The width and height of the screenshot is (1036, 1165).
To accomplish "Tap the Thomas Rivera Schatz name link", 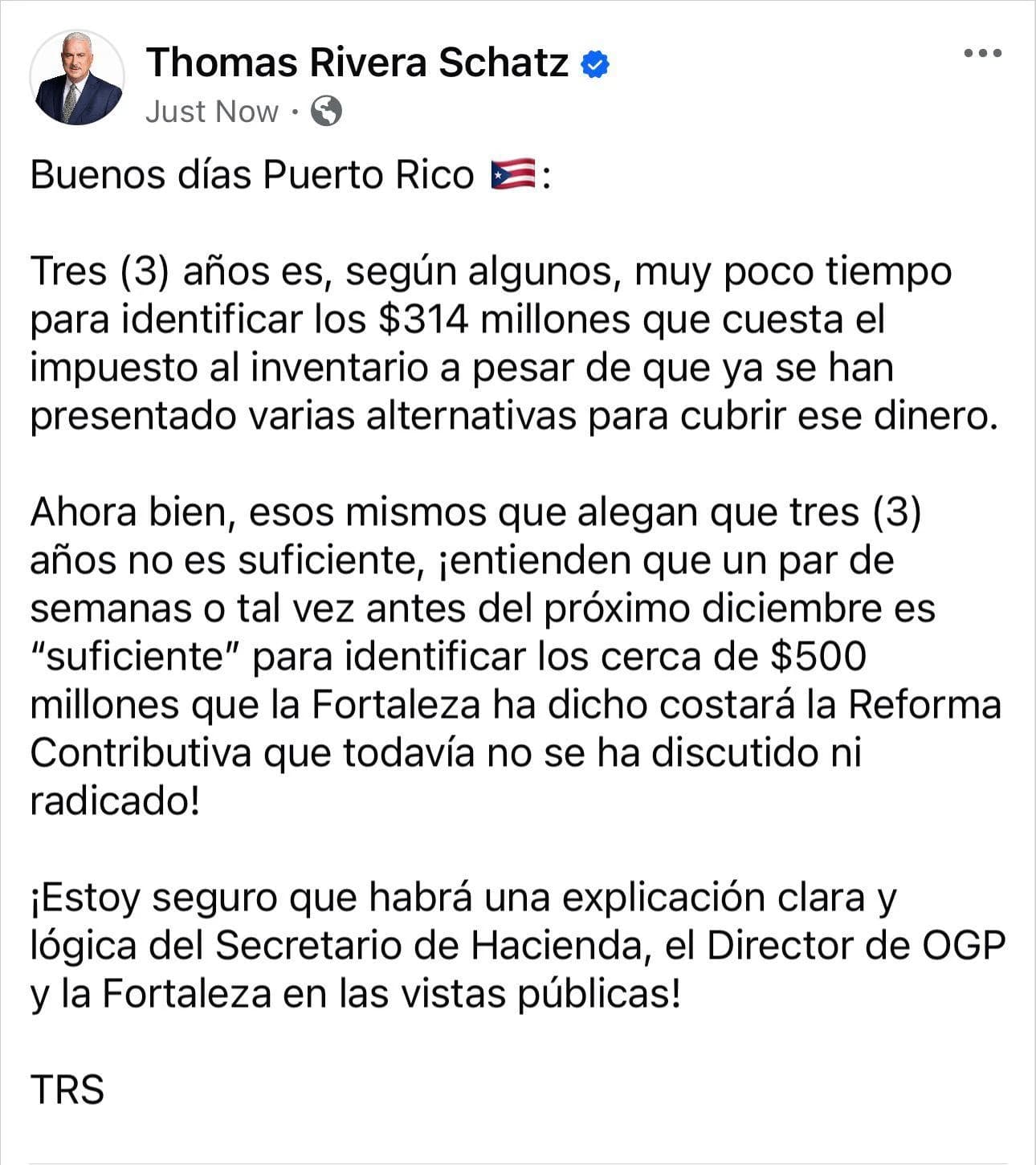I will (x=357, y=63).
